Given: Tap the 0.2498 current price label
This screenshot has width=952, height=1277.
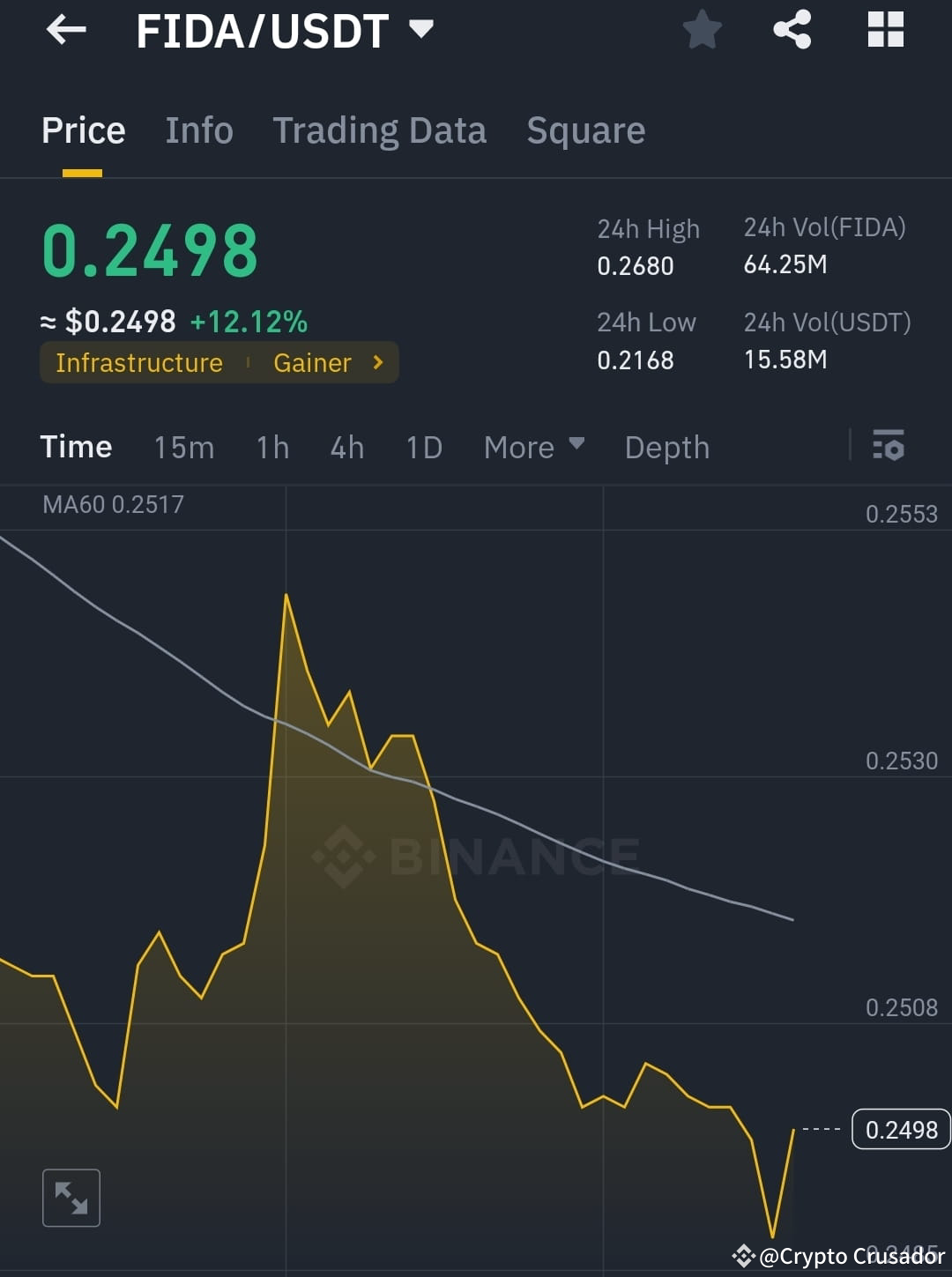Looking at the screenshot, I should pyautogui.click(x=900, y=1129).
